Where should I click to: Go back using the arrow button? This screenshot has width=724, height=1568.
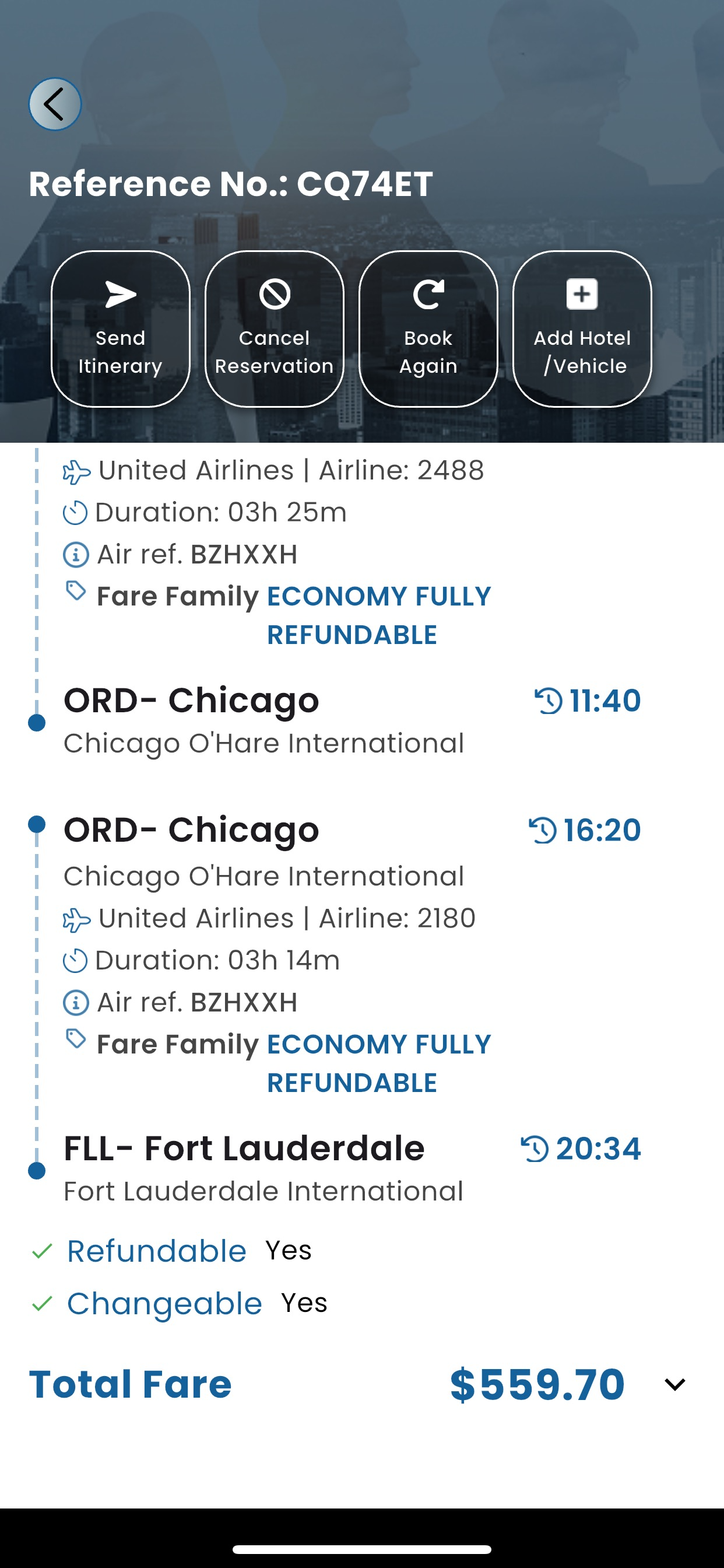pos(55,104)
